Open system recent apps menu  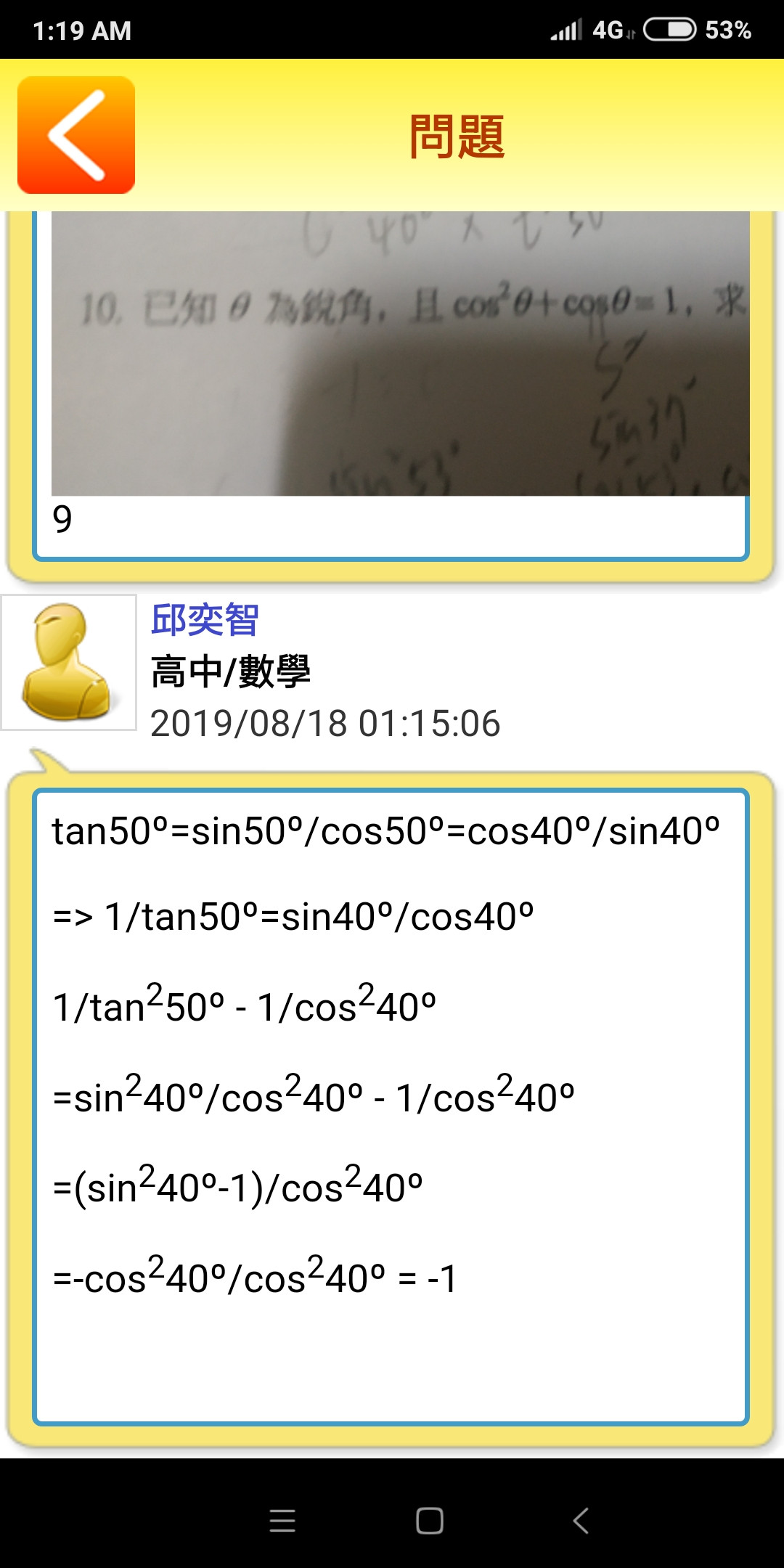282,1521
